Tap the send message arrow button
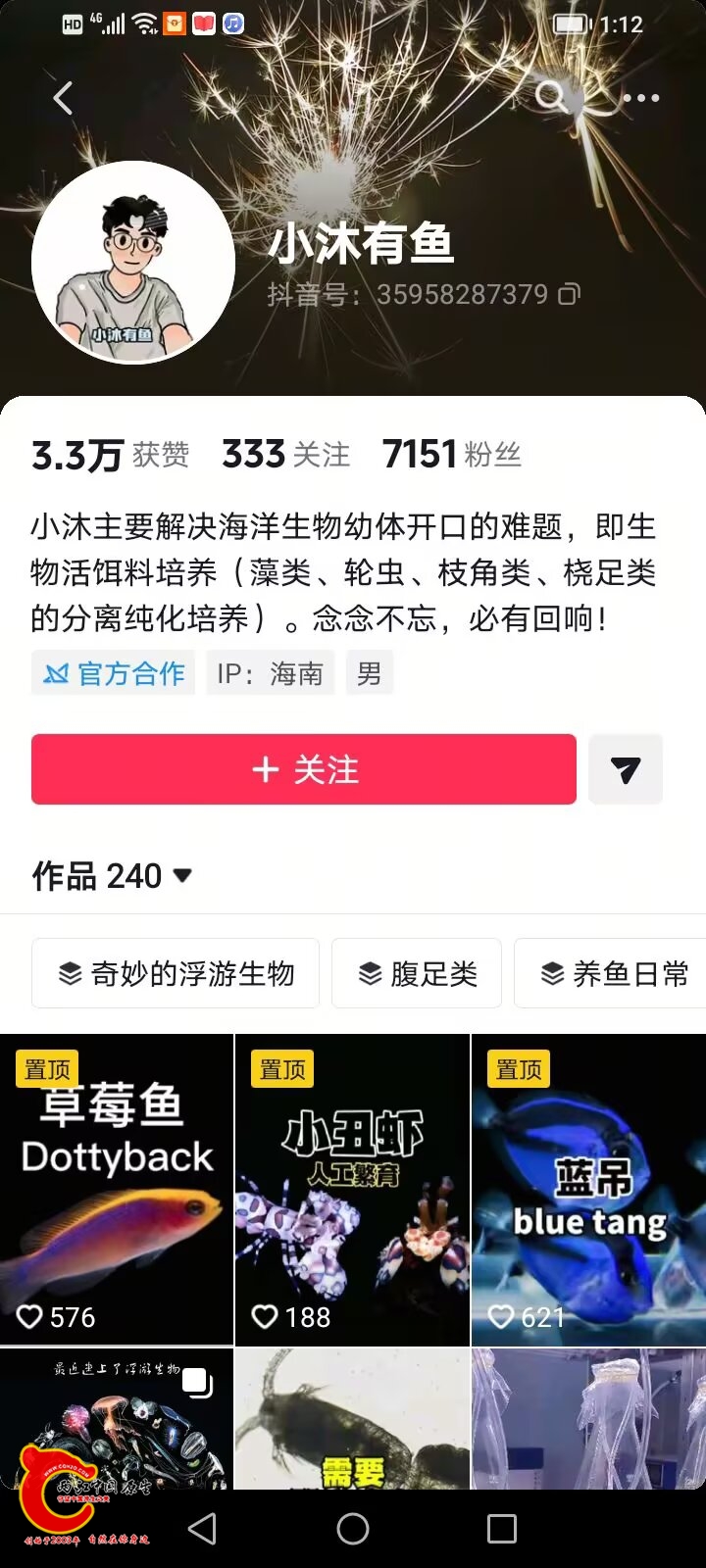Screen dimensions: 706x1568 (626, 769)
